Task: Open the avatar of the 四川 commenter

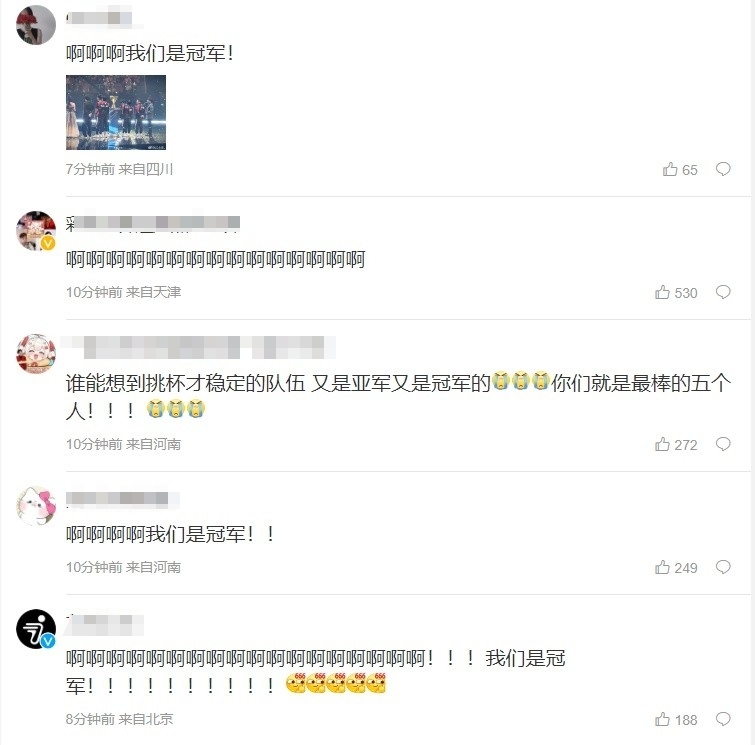Action: click(36, 25)
